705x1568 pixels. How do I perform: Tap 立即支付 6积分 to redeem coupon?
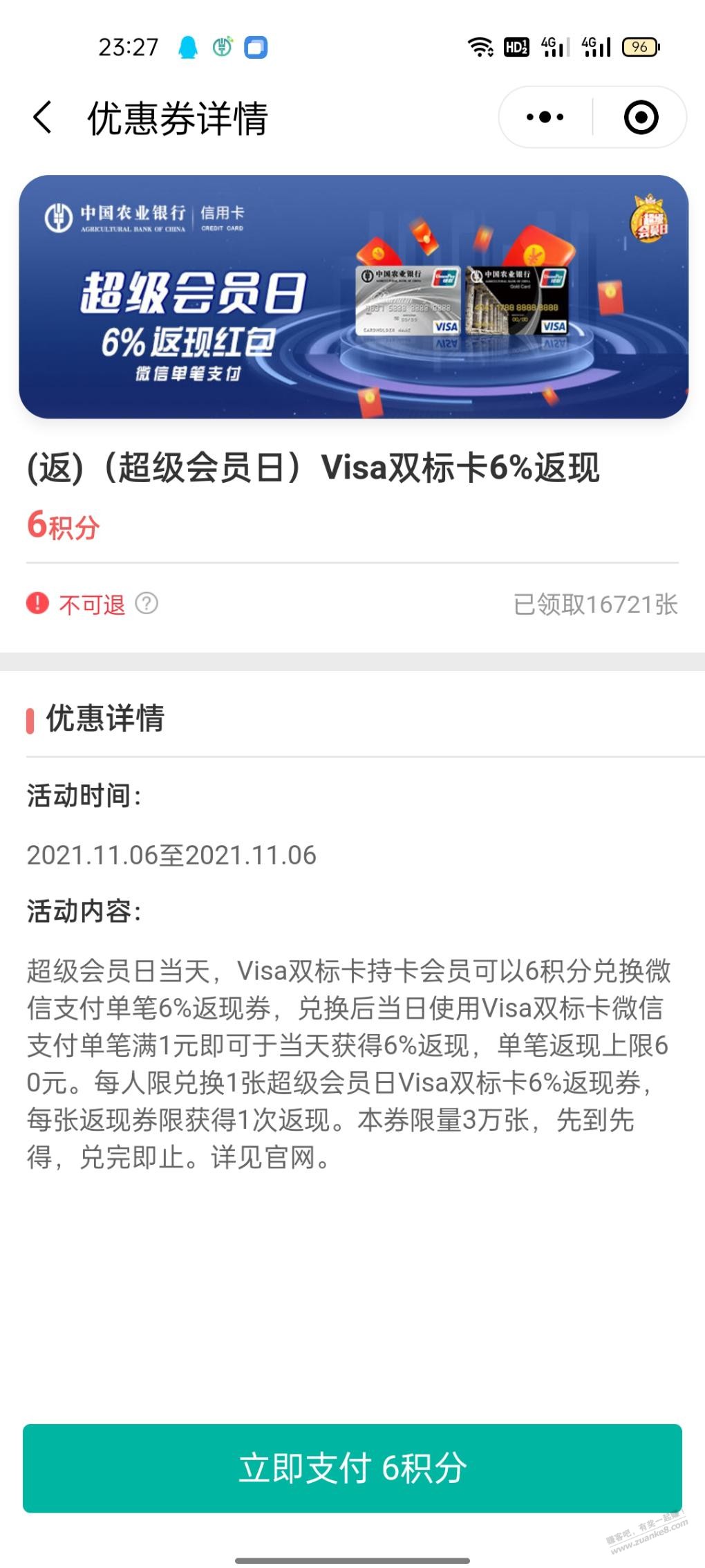click(x=352, y=1468)
